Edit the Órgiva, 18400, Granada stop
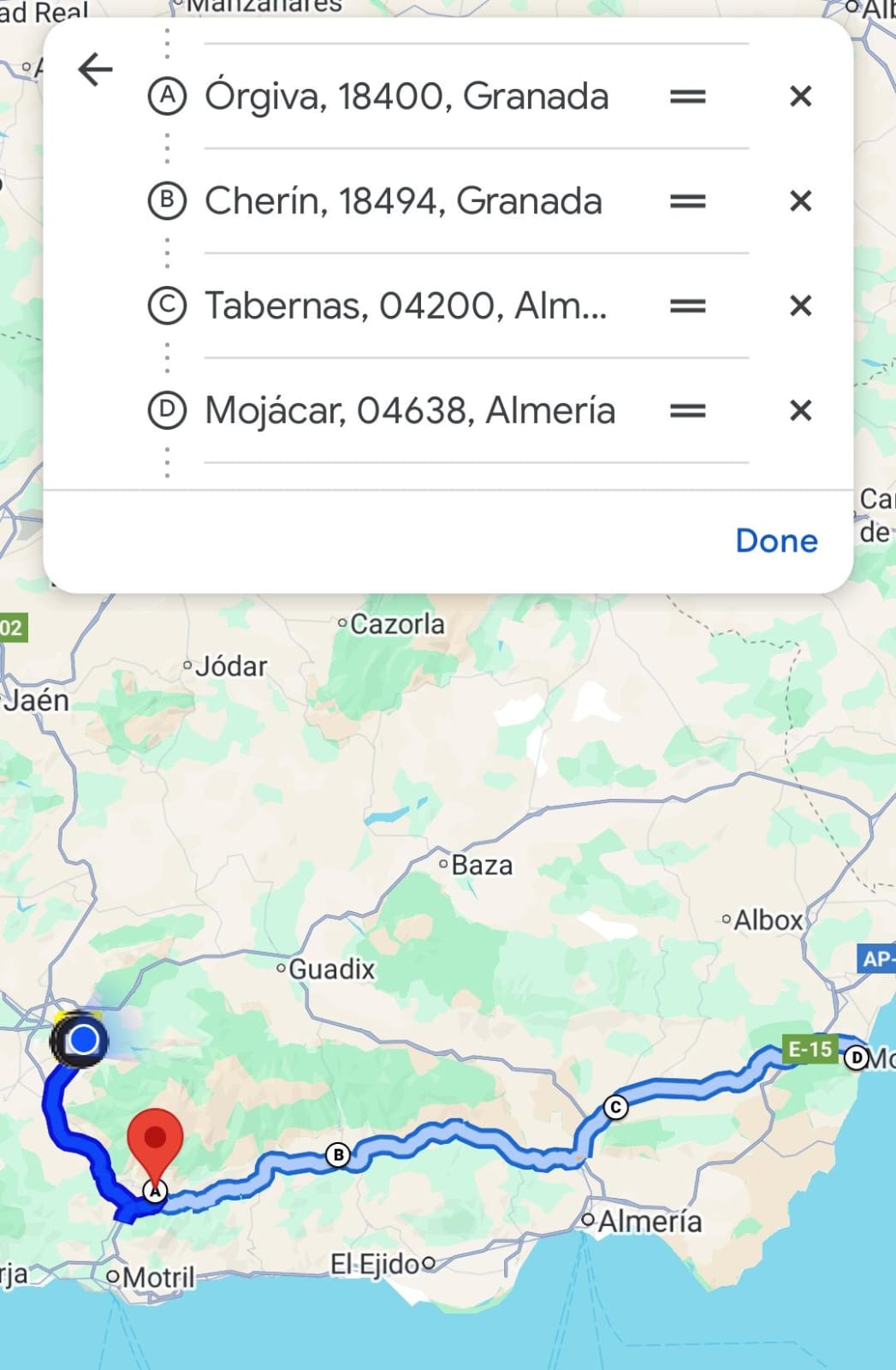 [x=406, y=96]
